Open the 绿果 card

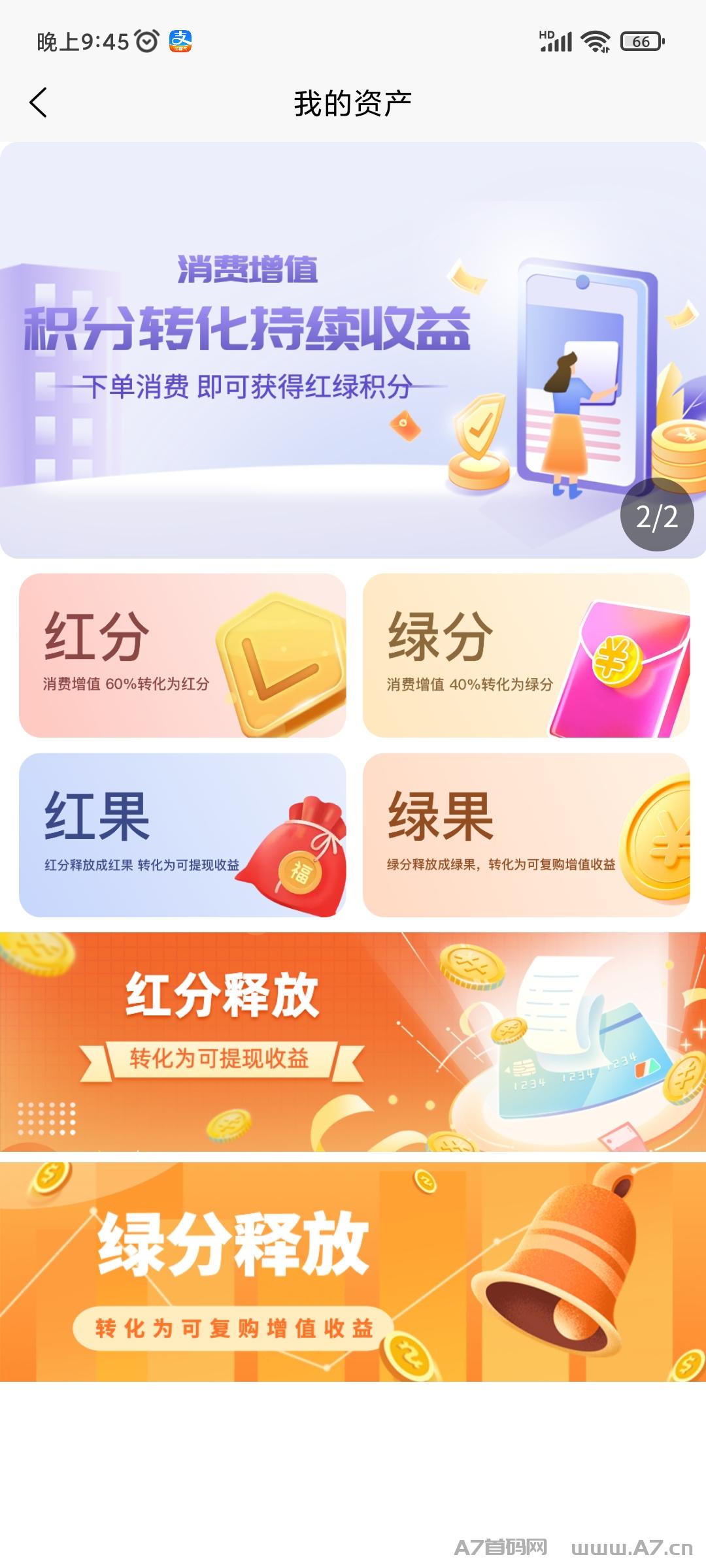tap(526, 835)
